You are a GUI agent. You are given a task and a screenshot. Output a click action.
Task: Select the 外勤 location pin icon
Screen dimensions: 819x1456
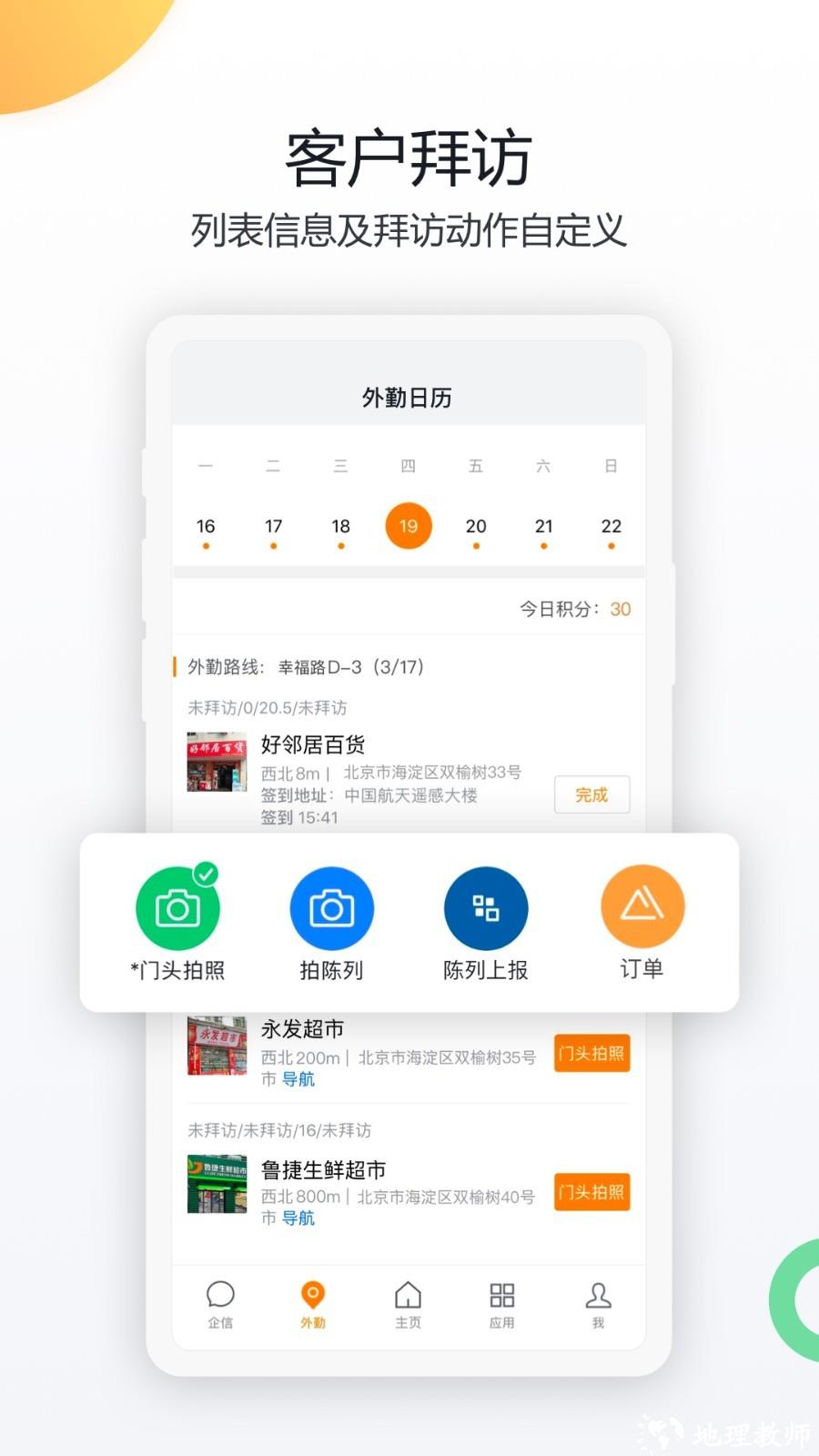[x=314, y=1296]
